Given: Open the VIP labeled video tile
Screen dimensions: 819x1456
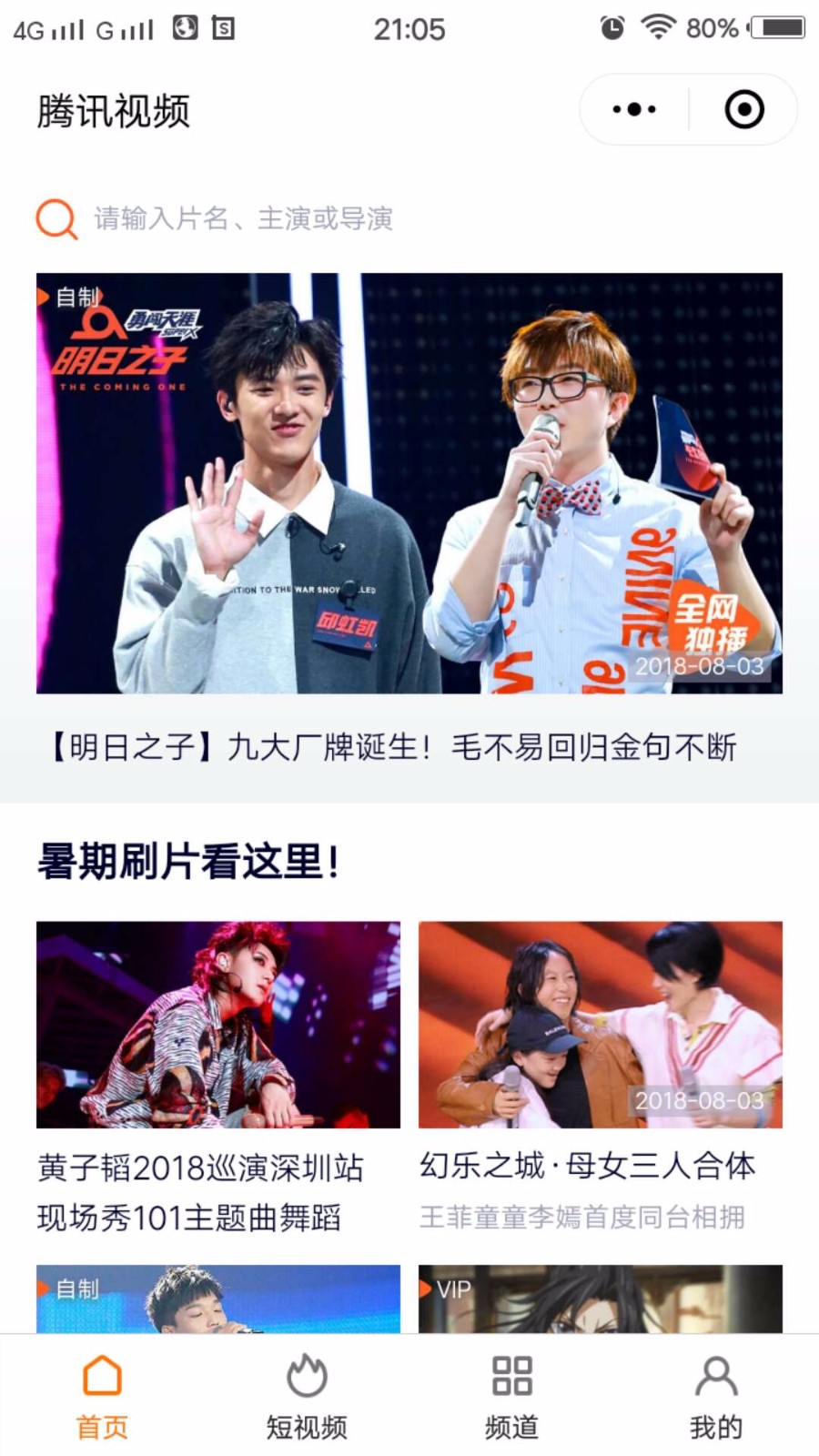Looking at the screenshot, I should [x=600, y=1299].
